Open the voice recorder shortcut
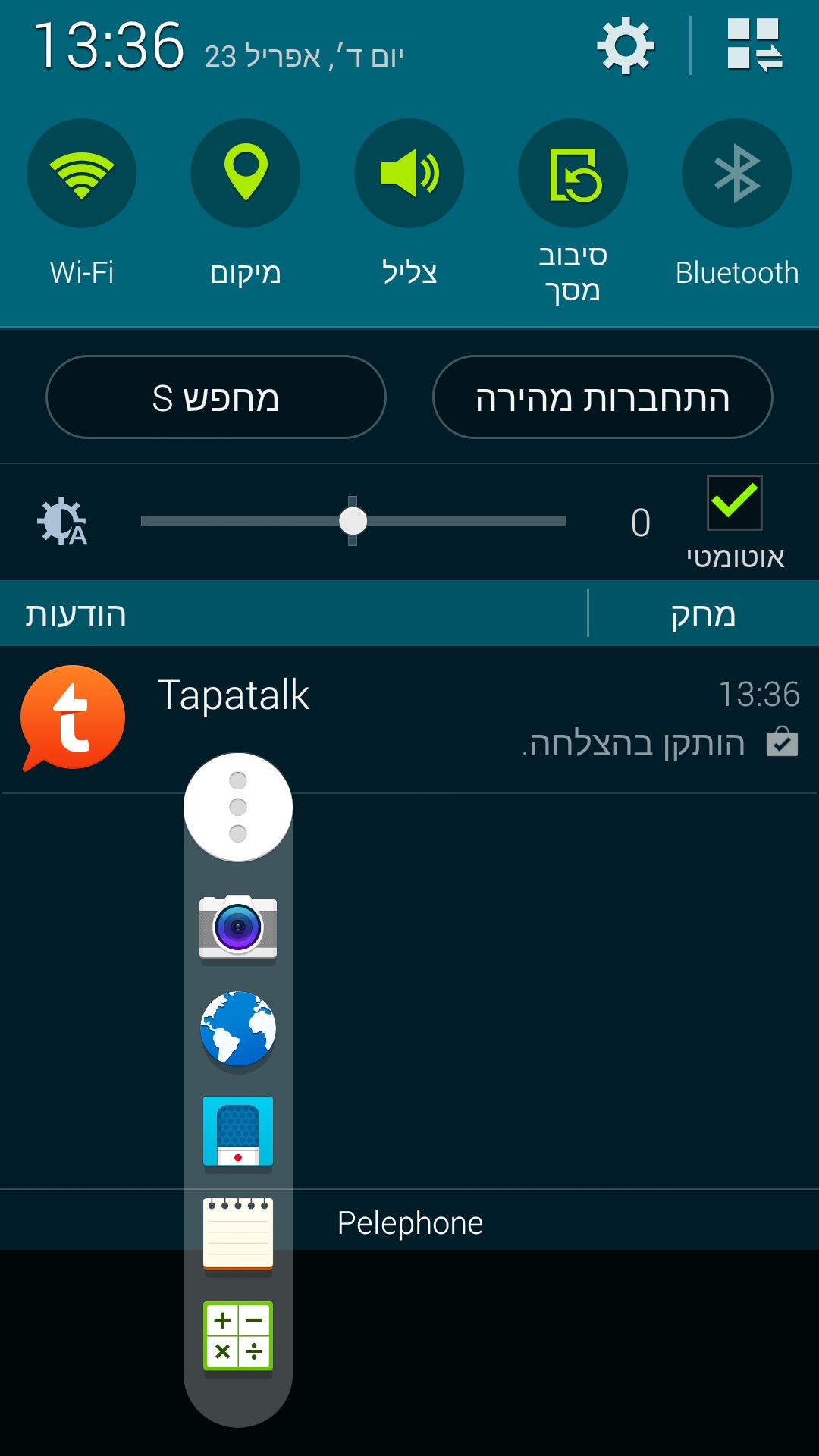819x1456 pixels. coord(238,1131)
